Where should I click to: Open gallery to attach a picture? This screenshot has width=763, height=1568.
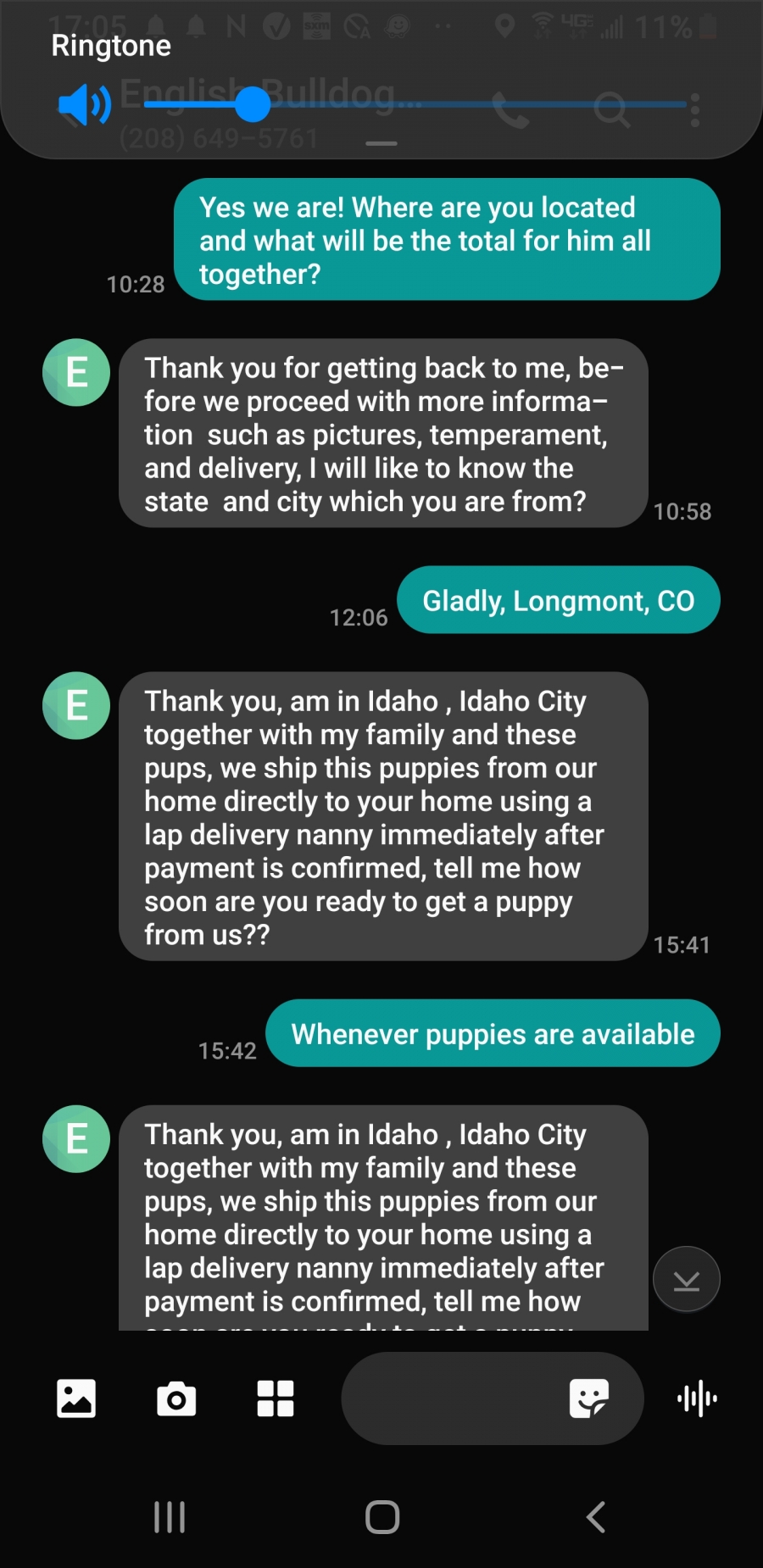pos(76,1398)
